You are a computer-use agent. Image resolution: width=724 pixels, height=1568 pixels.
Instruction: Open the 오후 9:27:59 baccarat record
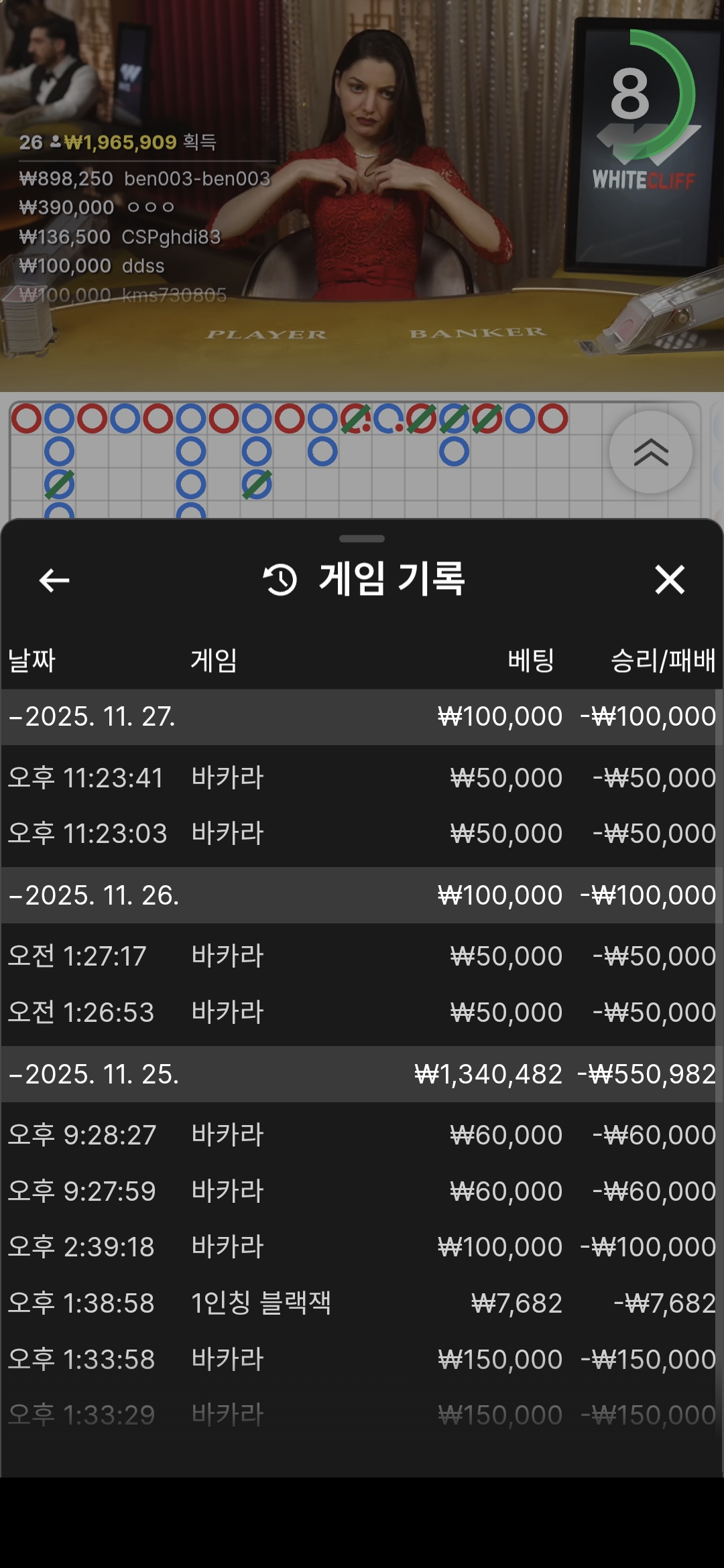pos(362,1191)
